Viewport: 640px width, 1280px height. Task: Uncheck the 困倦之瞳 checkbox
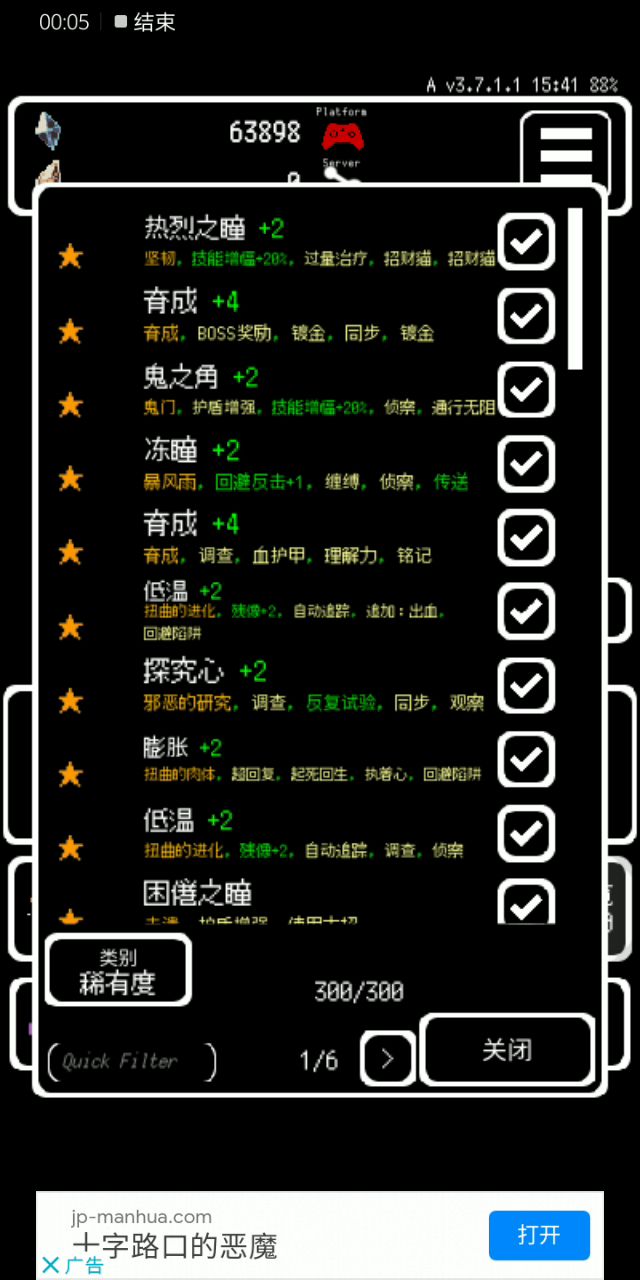point(526,903)
